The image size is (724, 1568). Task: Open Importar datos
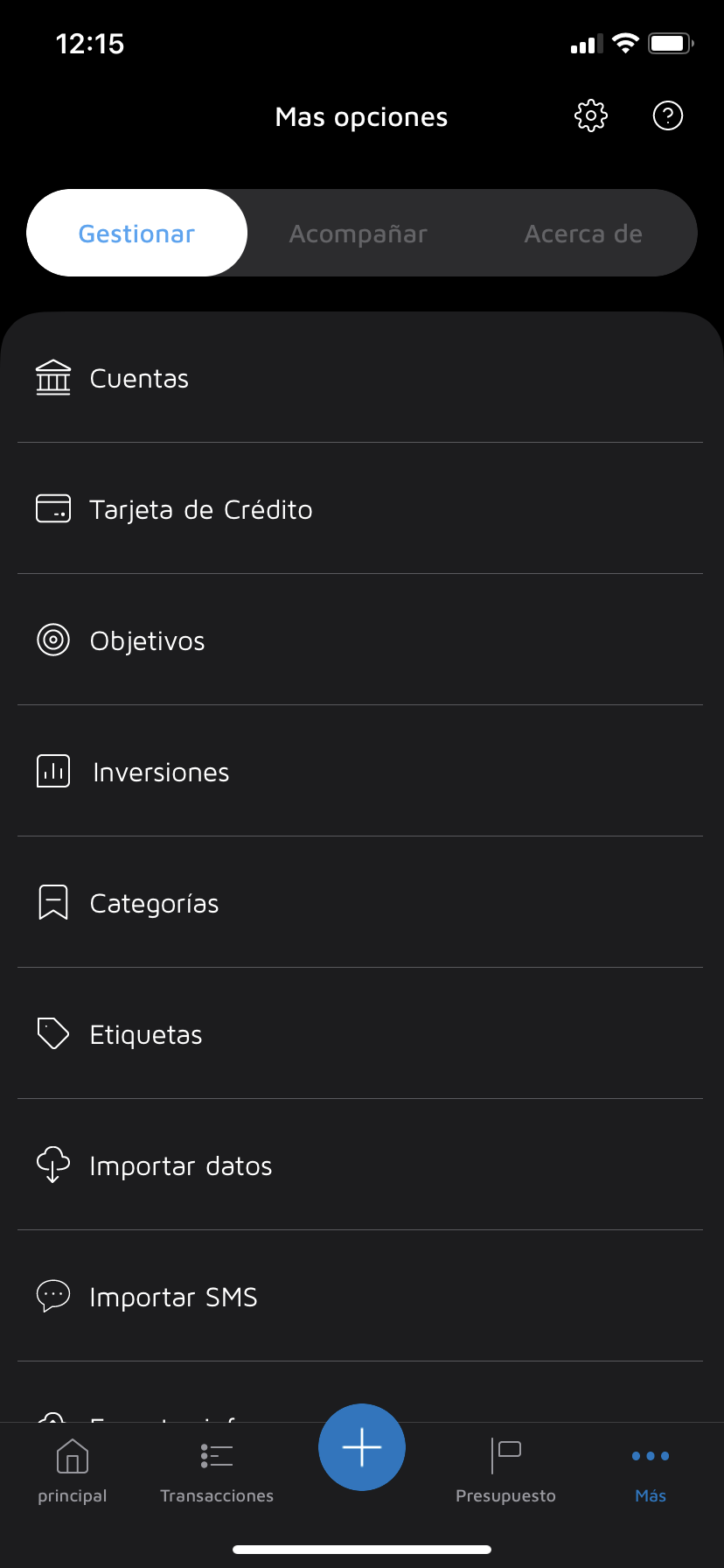click(x=181, y=1166)
